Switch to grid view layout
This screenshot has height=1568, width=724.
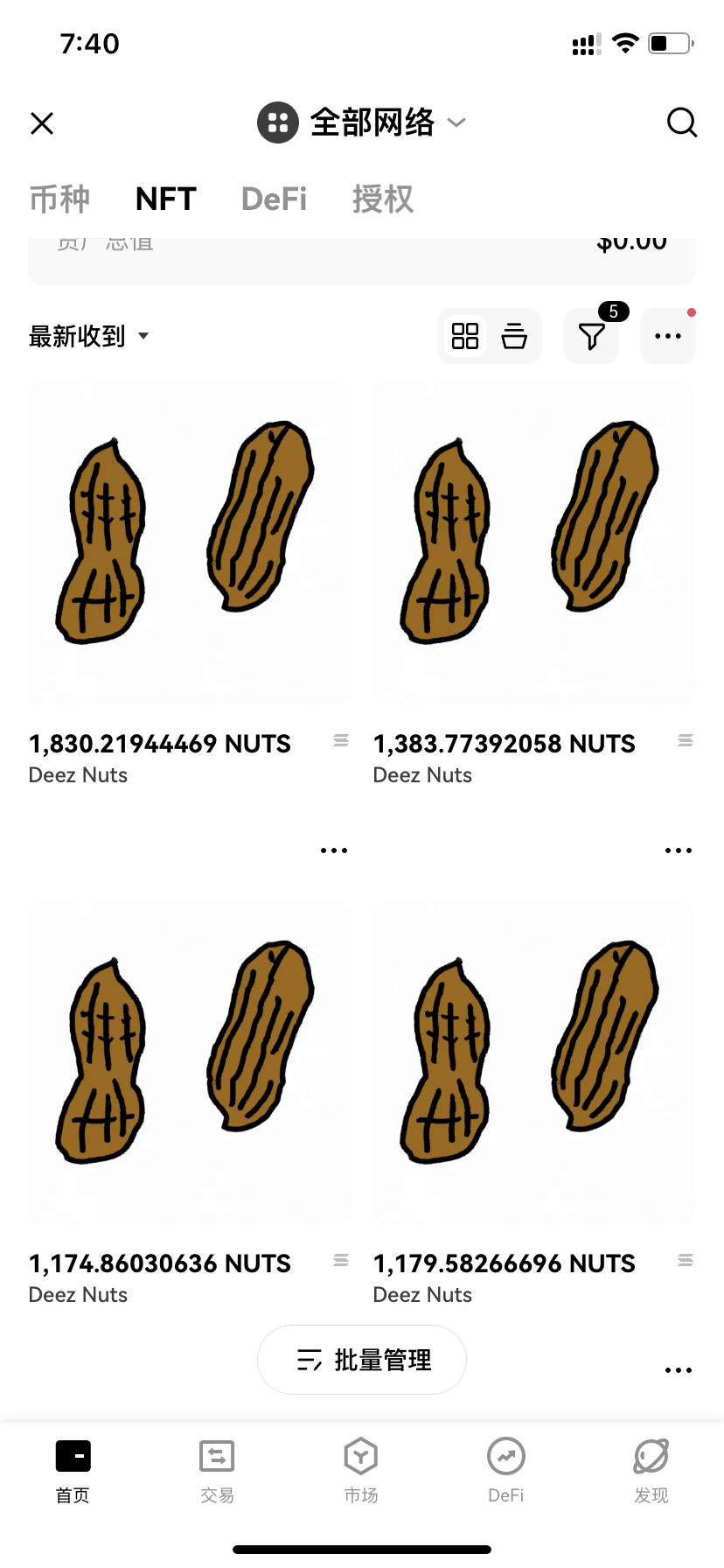465,335
